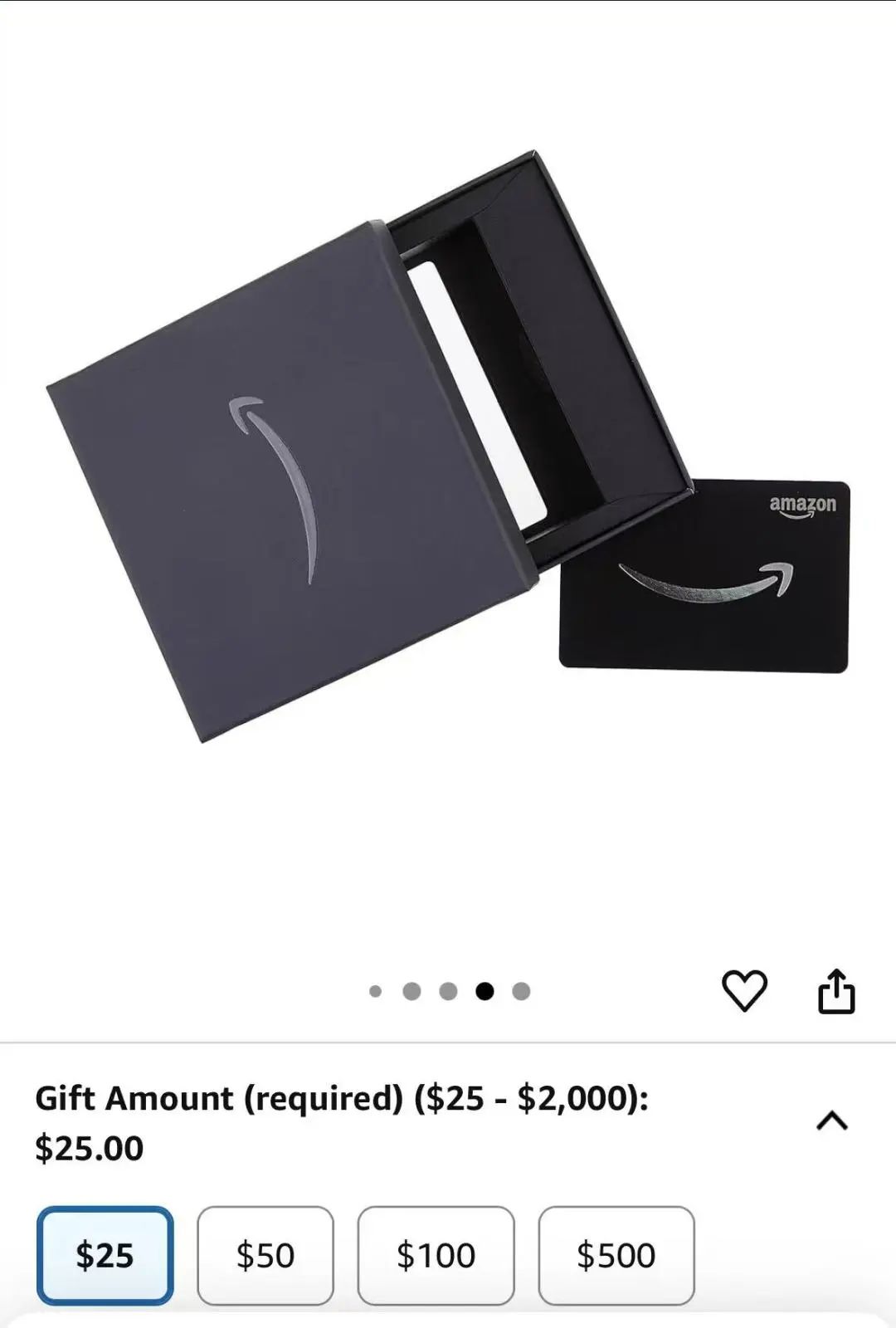This screenshot has width=896, height=1328.
Task: Pick the $500 gift amount
Action: (616, 1255)
